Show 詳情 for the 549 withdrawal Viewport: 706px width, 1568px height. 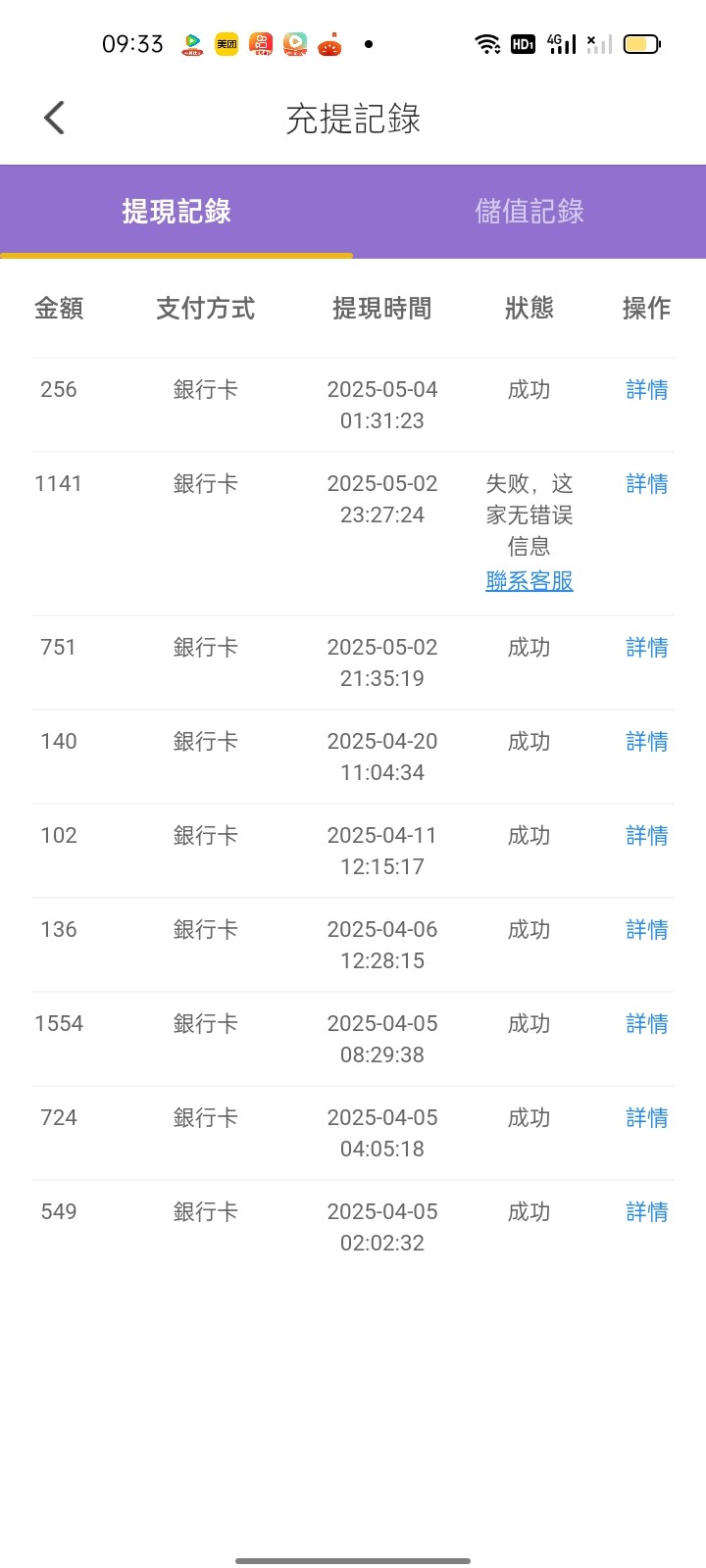647,1212
